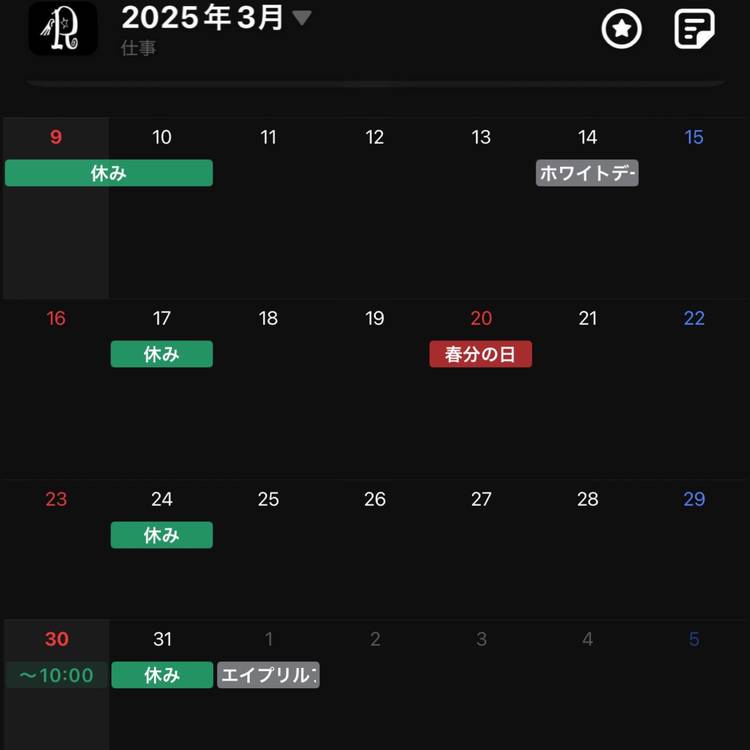Open the 休み event on March 31

(161, 675)
